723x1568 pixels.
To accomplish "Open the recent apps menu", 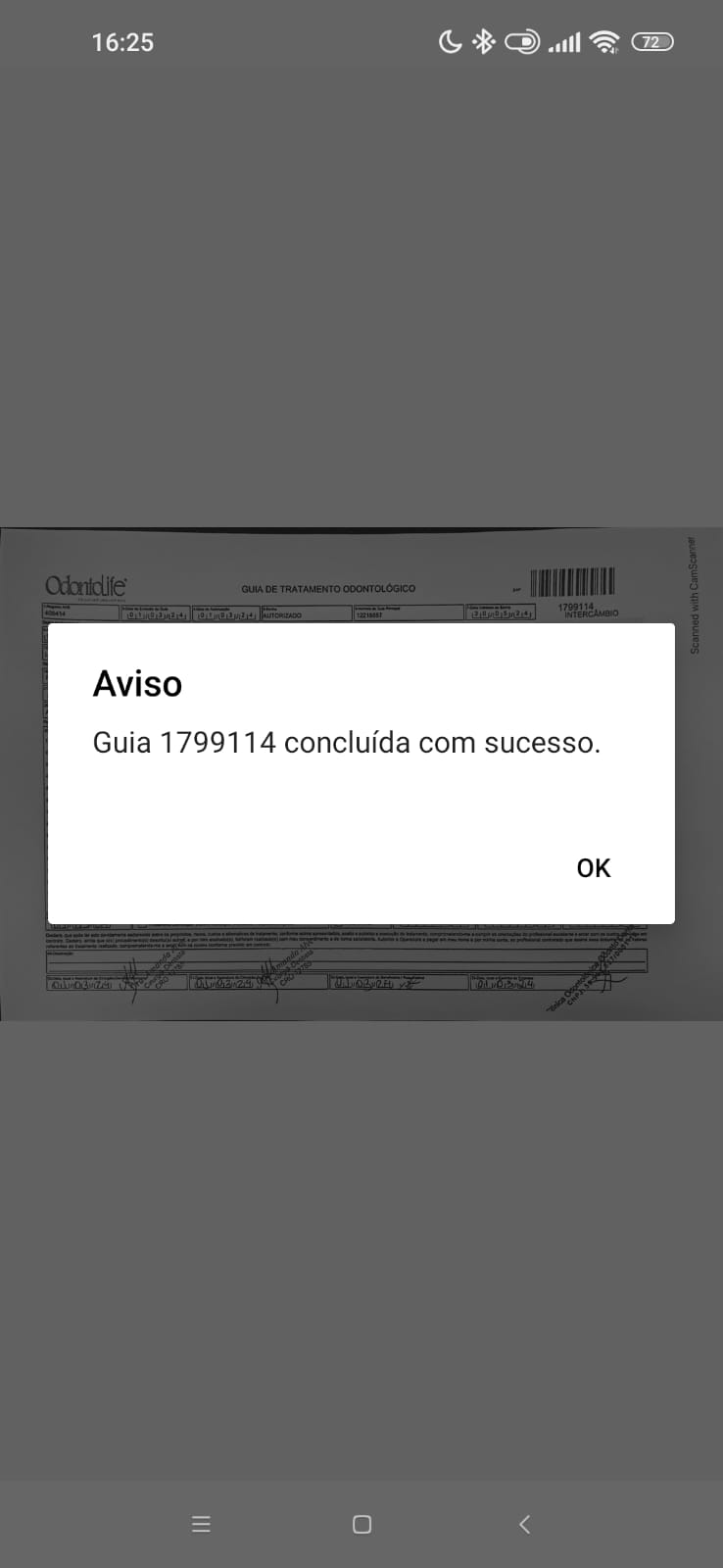I will pyautogui.click(x=201, y=1524).
